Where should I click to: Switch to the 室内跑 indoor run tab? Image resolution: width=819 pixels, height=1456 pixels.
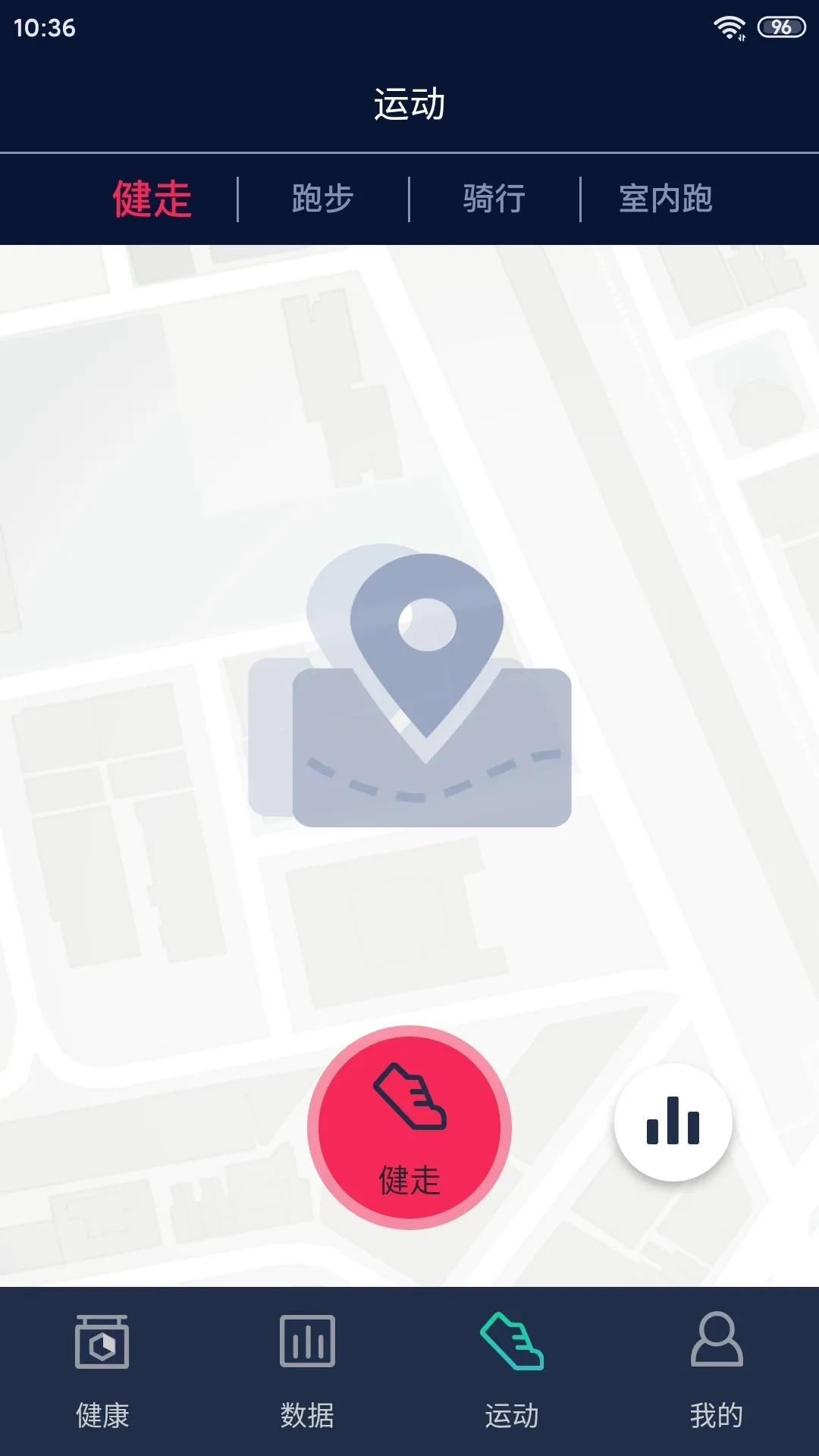[665, 199]
